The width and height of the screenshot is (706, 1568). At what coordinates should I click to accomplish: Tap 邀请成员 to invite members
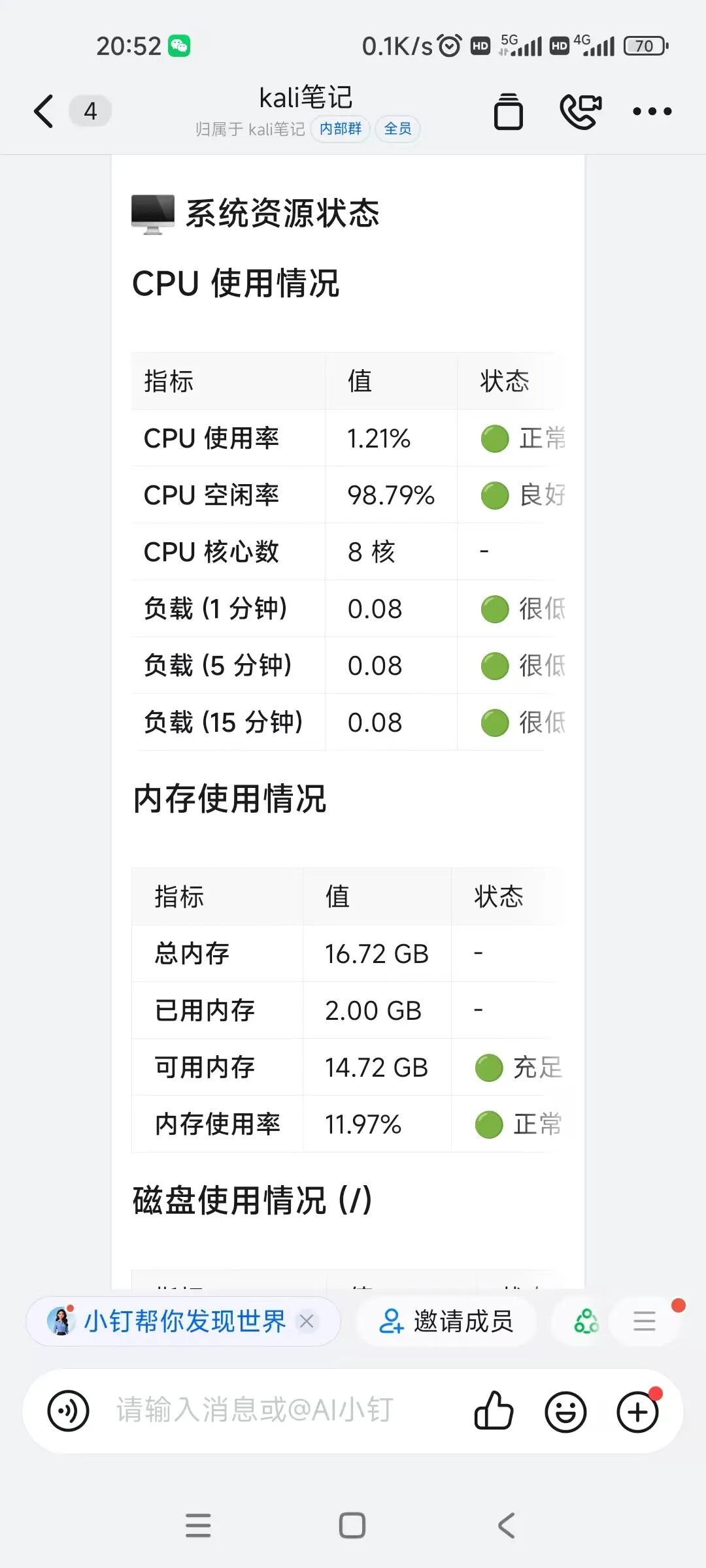click(x=446, y=1321)
